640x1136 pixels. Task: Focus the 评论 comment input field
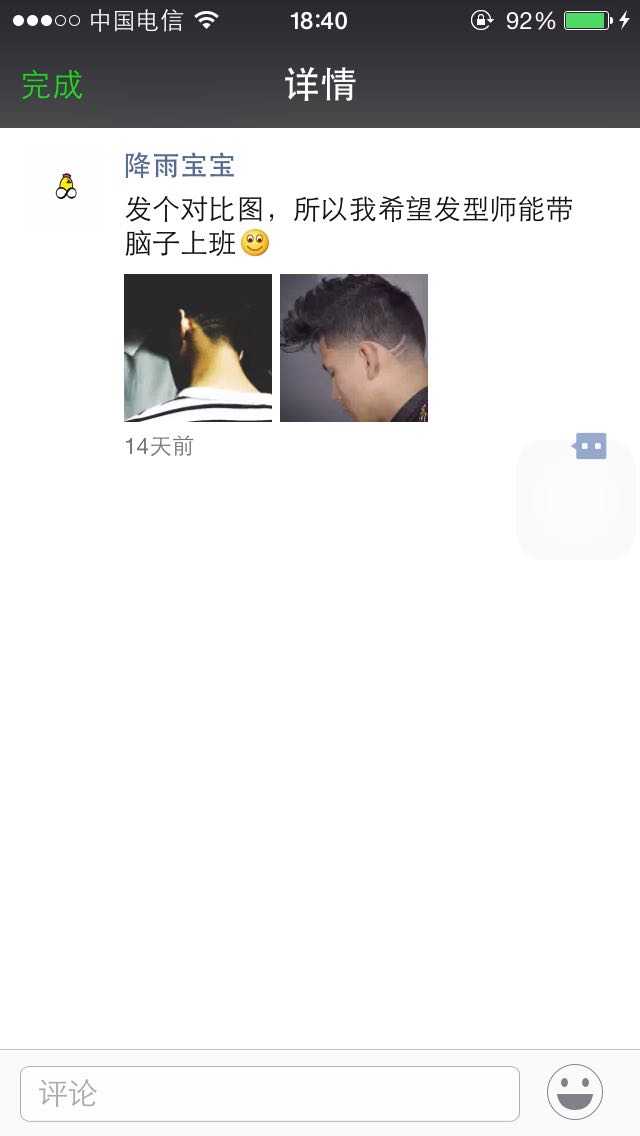270,1093
